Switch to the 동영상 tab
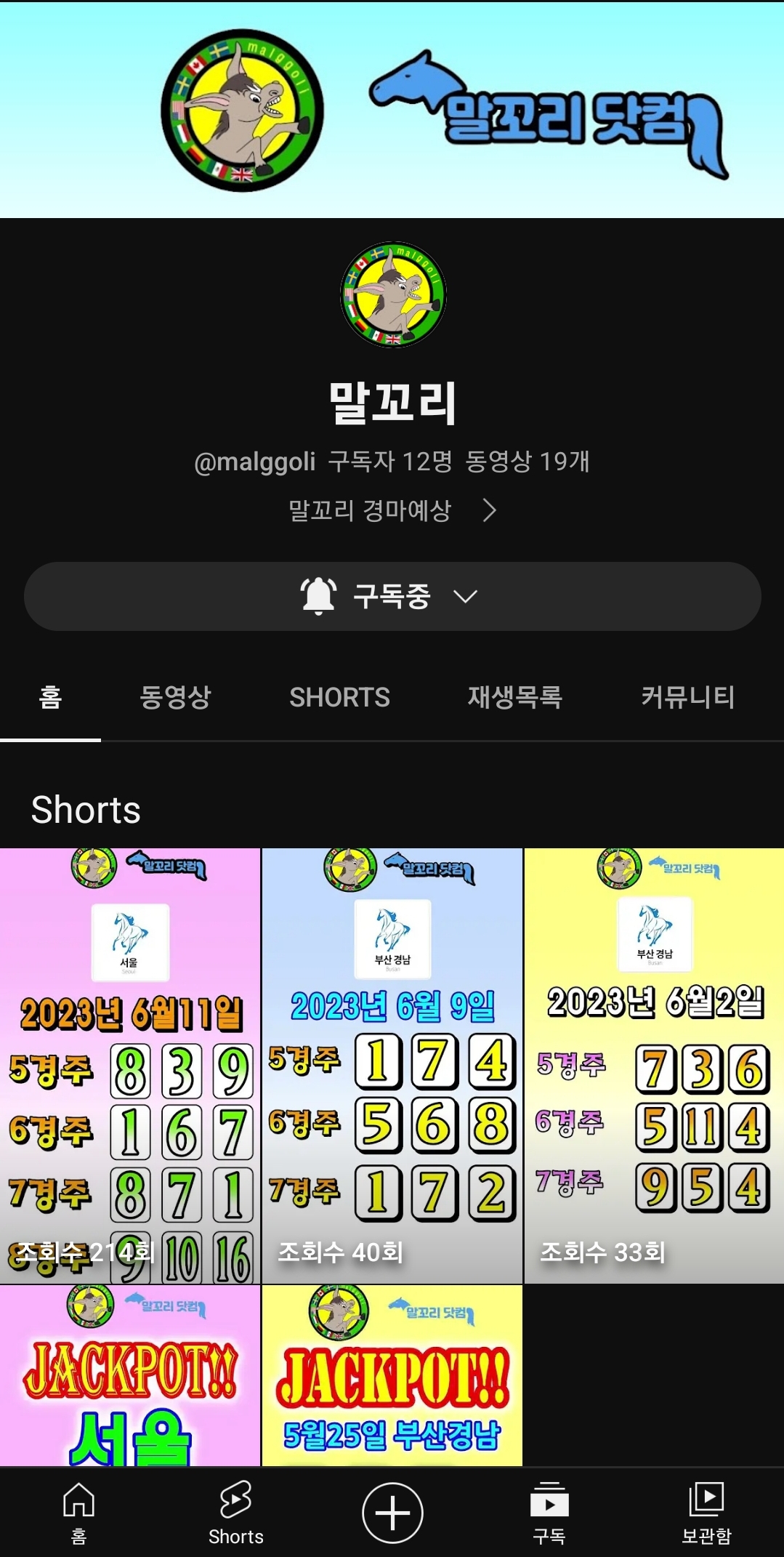The width and height of the screenshot is (784, 1557). pos(175,697)
